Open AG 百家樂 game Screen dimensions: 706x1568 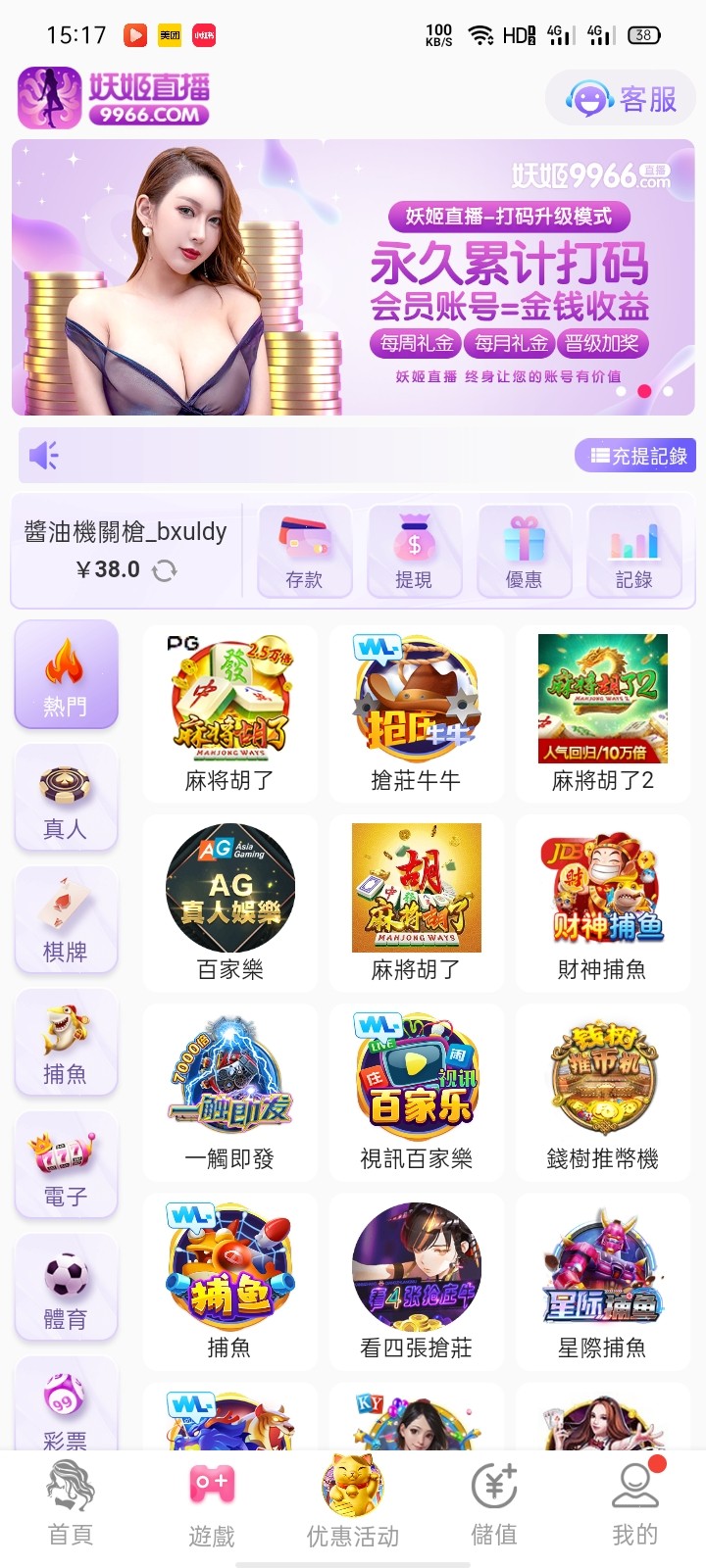[230, 900]
